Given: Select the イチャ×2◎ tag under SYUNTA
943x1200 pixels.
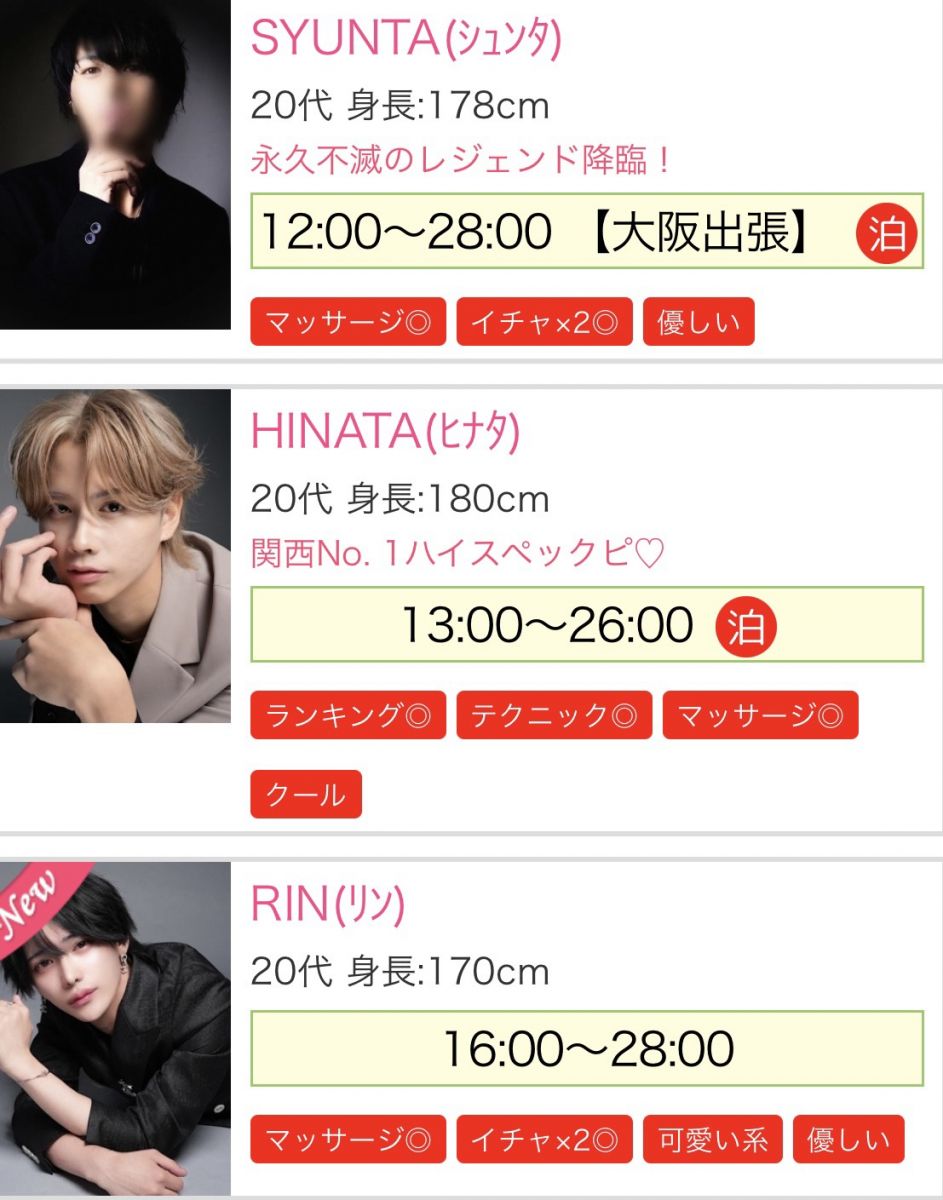Looking at the screenshot, I should (544, 322).
